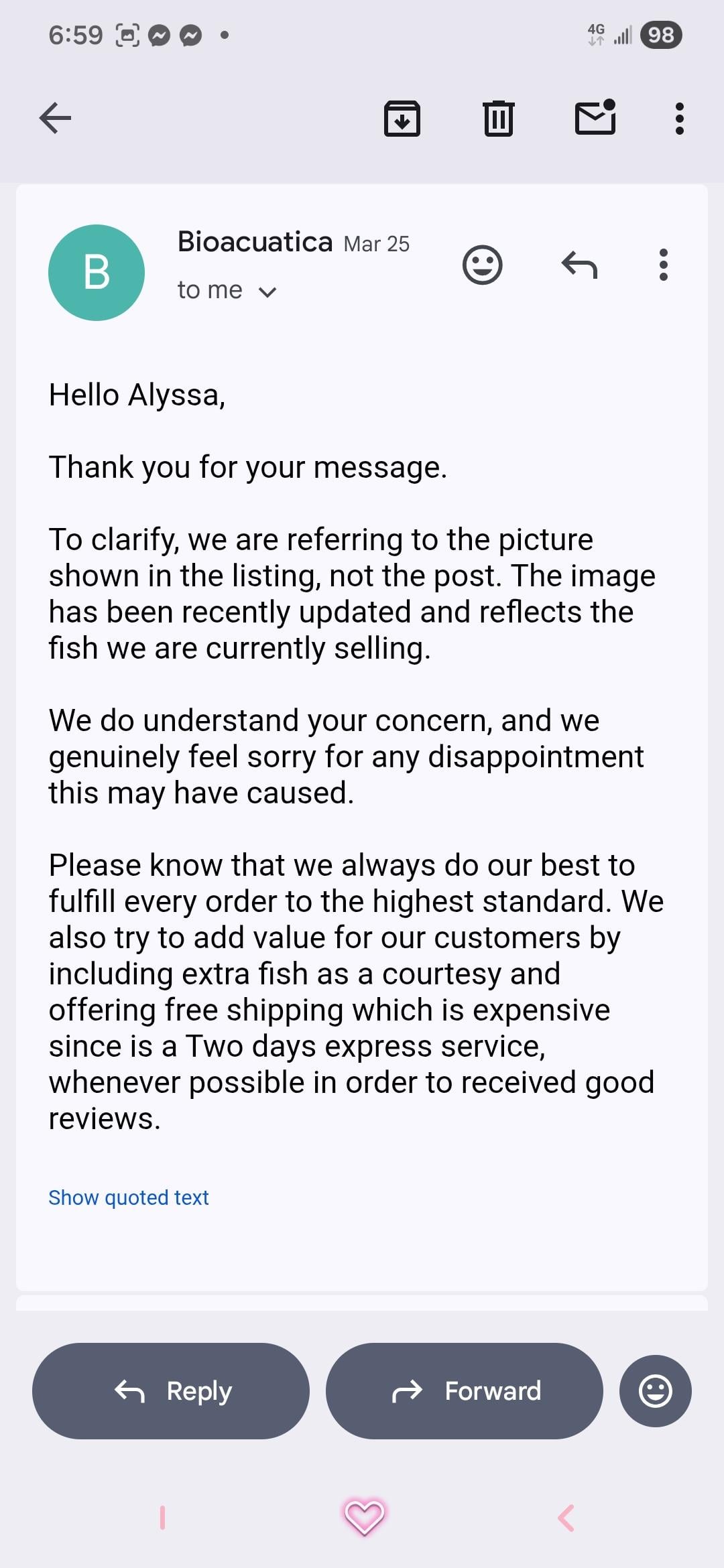Open Bioacuatica sender avatar
The width and height of the screenshot is (724, 1568).
coord(97,272)
